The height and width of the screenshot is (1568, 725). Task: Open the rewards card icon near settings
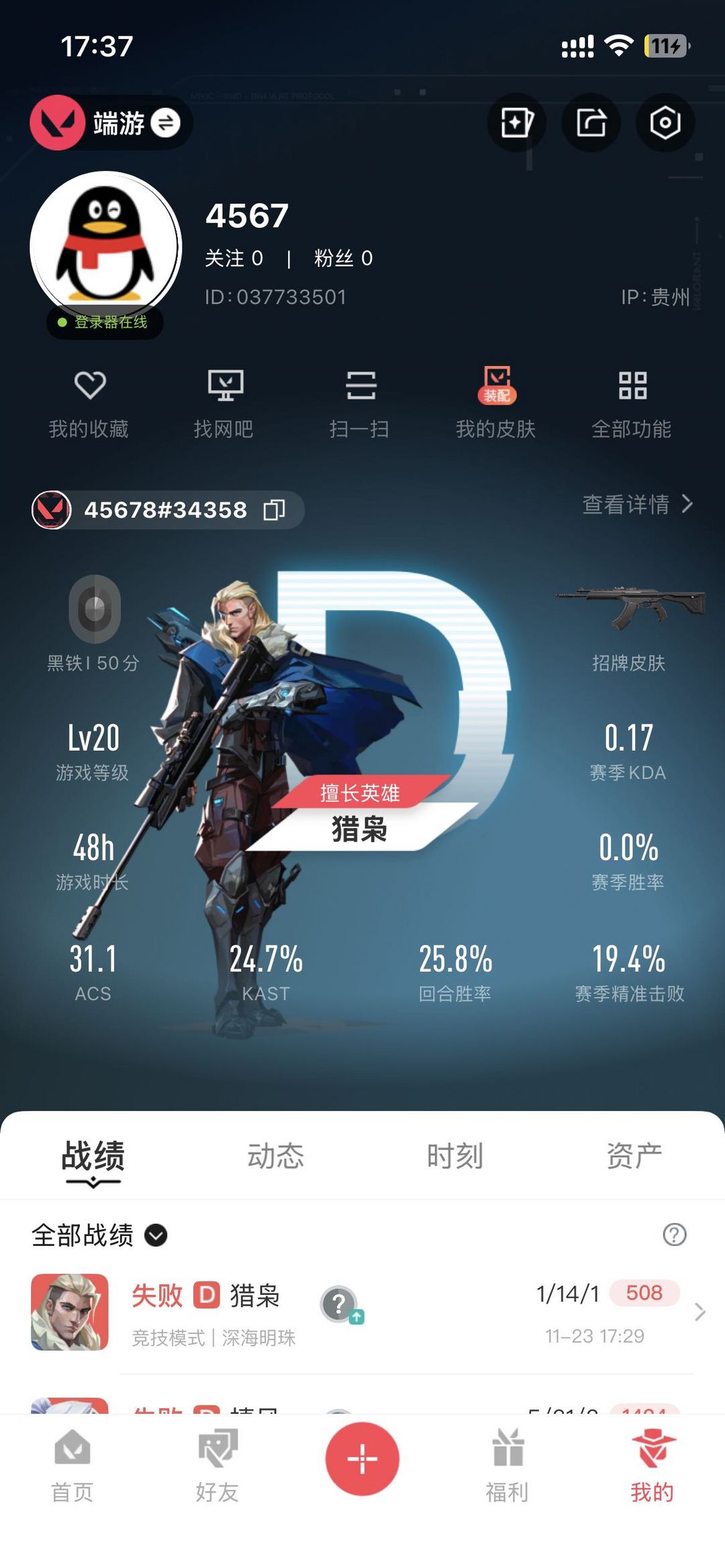(x=516, y=122)
